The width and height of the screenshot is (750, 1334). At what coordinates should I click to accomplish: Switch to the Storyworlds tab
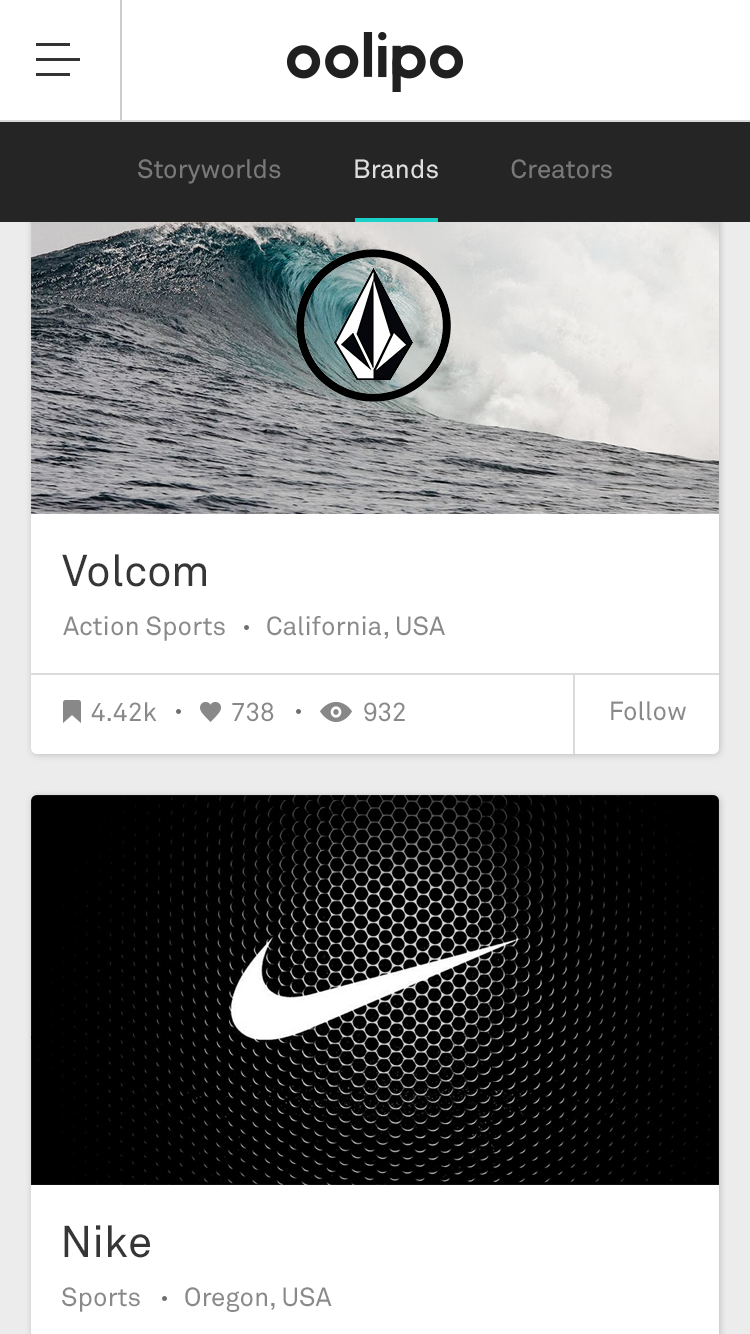coord(209,170)
